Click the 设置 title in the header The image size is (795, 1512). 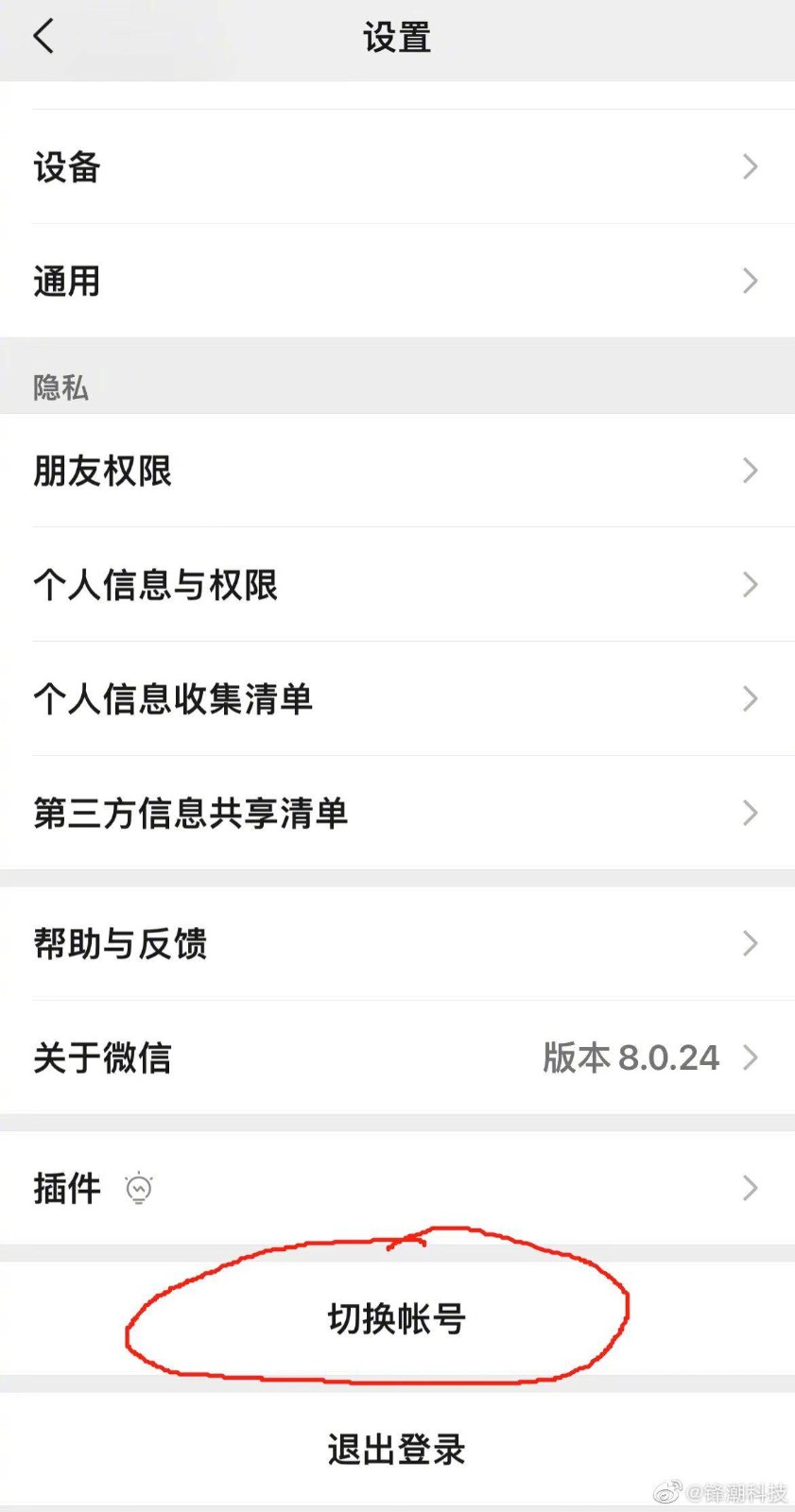(397, 36)
